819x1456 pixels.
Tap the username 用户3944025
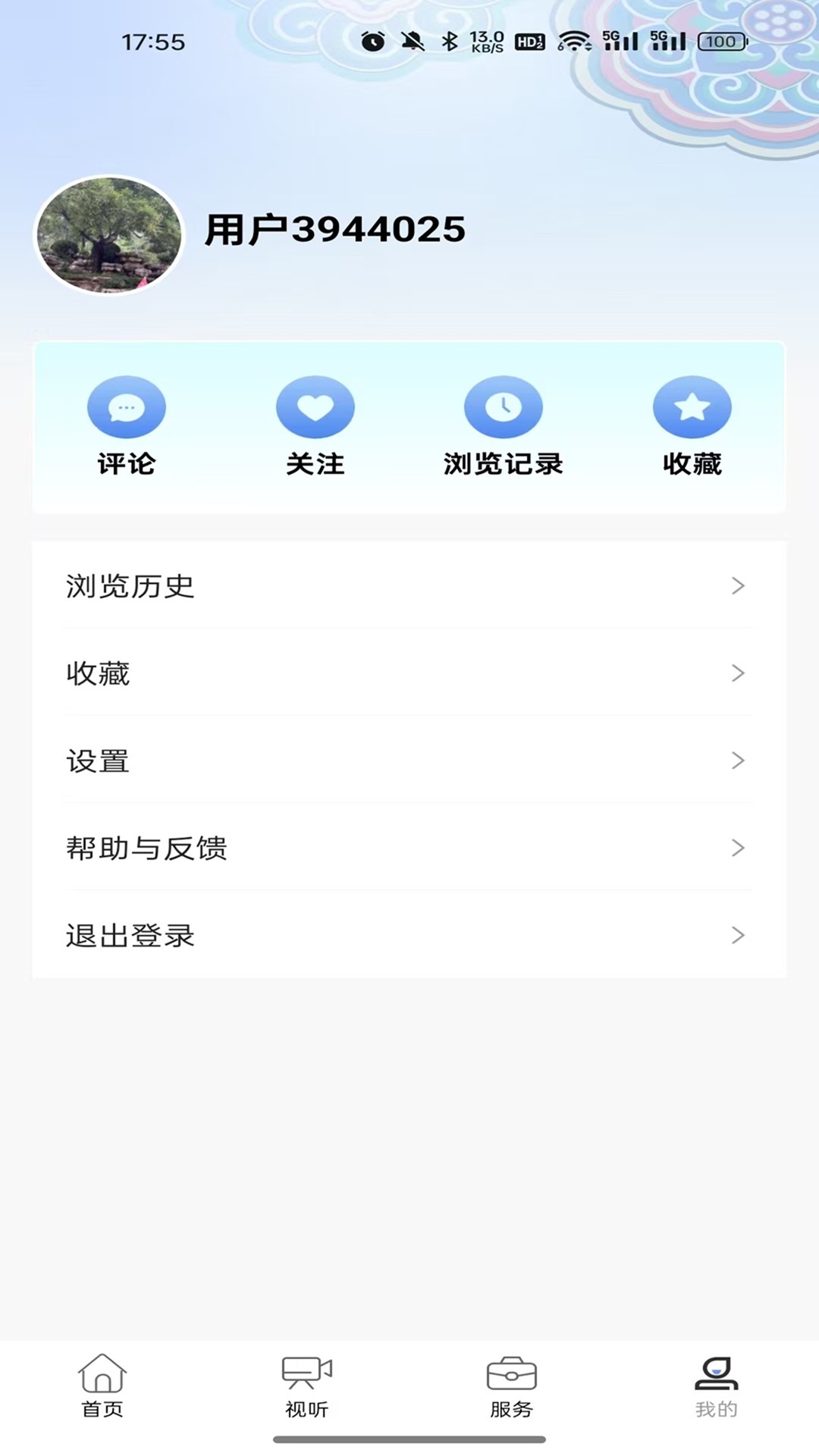click(x=336, y=229)
